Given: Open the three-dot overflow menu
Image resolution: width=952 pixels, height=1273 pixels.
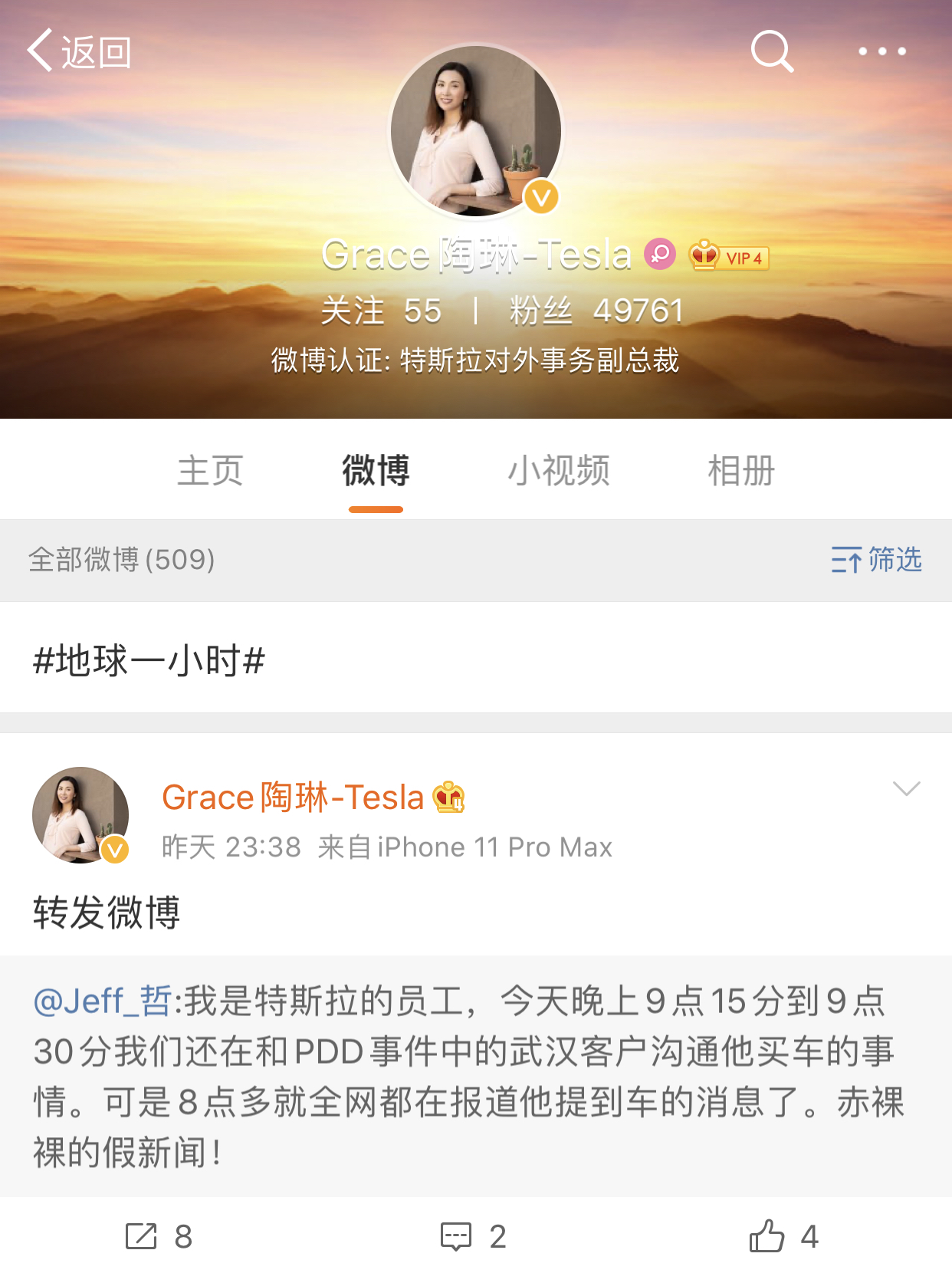Looking at the screenshot, I should tap(881, 51).
